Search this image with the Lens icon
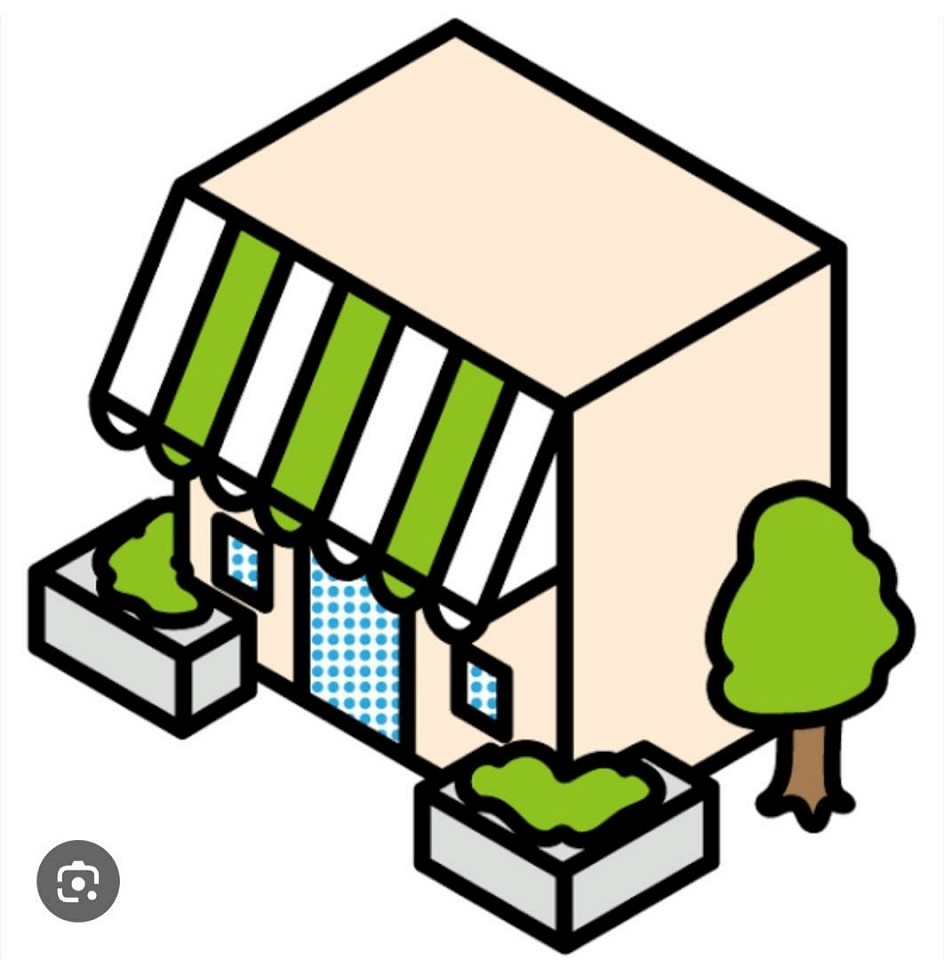The height and width of the screenshot is (960, 944). (77, 881)
